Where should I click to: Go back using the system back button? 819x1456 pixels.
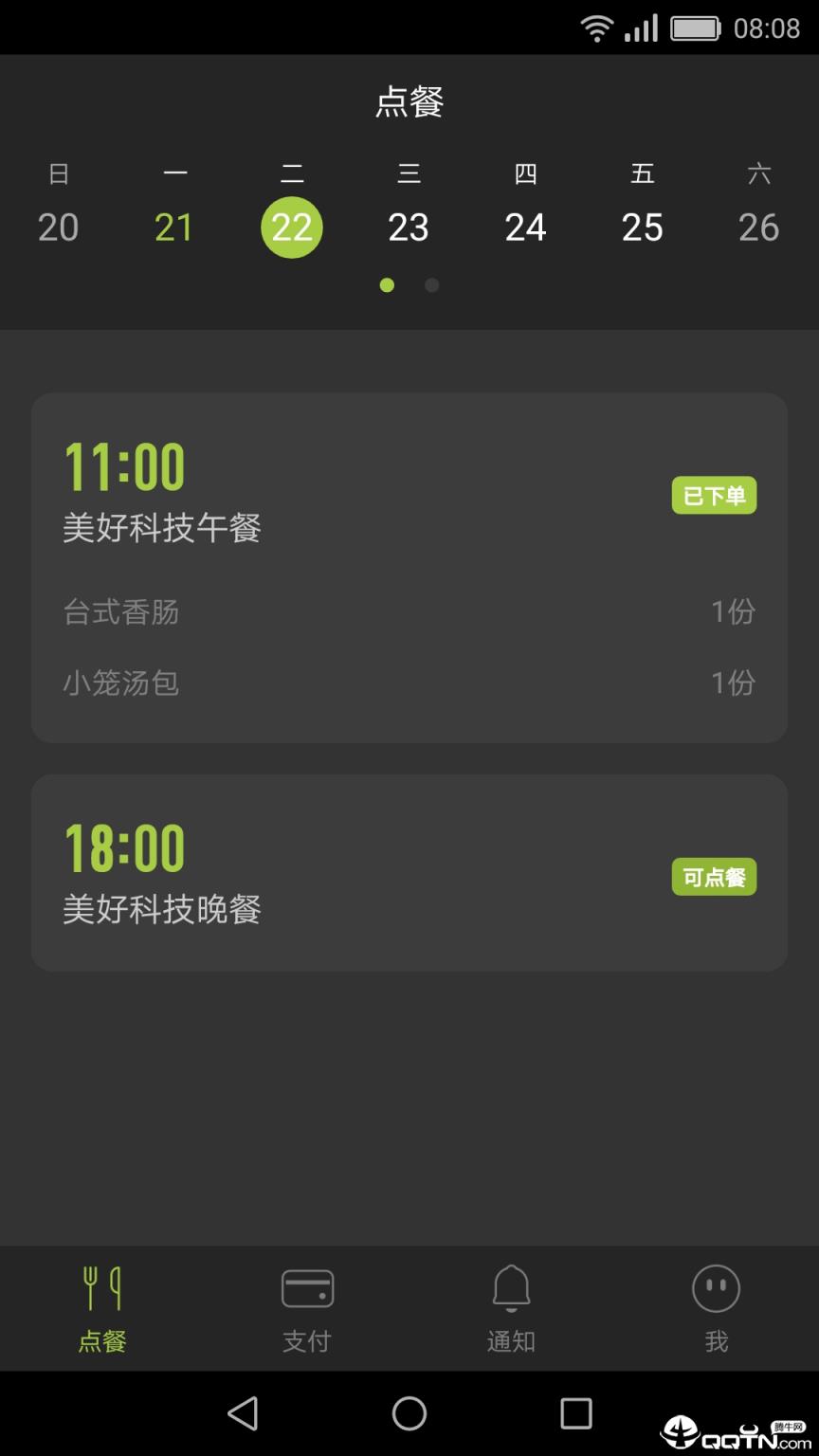point(243,1413)
